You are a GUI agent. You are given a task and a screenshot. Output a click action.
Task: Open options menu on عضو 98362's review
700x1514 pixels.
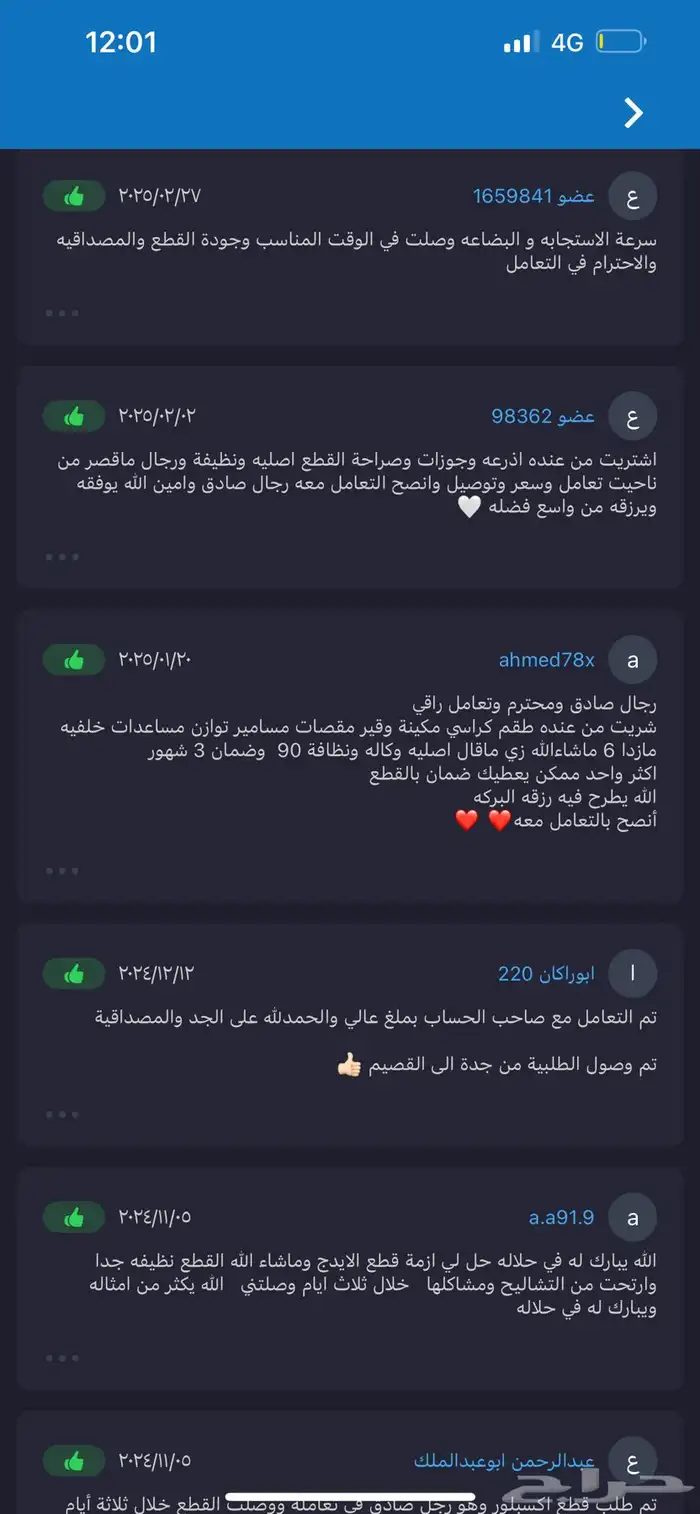point(62,554)
